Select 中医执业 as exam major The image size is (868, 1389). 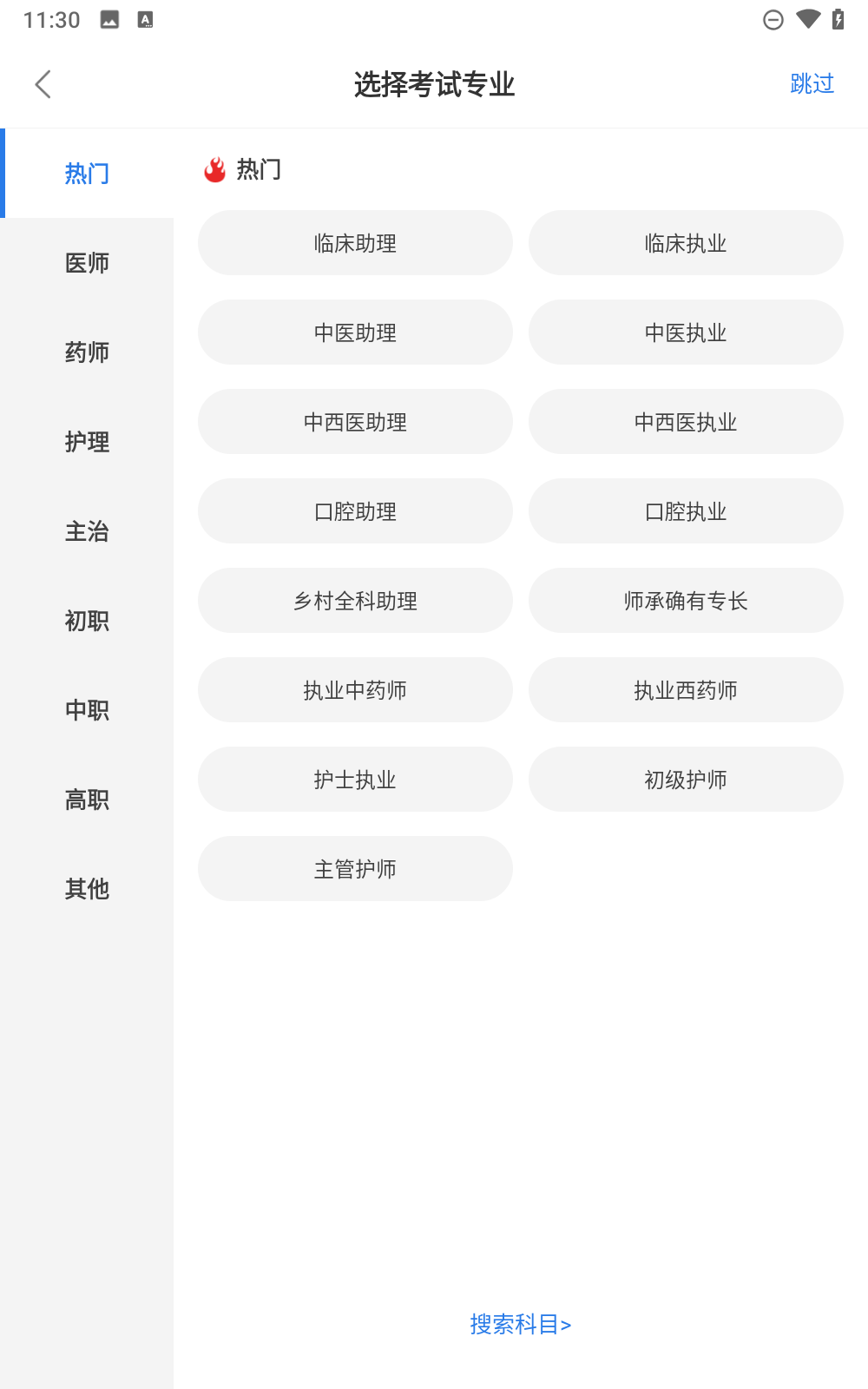click(686, 332)
